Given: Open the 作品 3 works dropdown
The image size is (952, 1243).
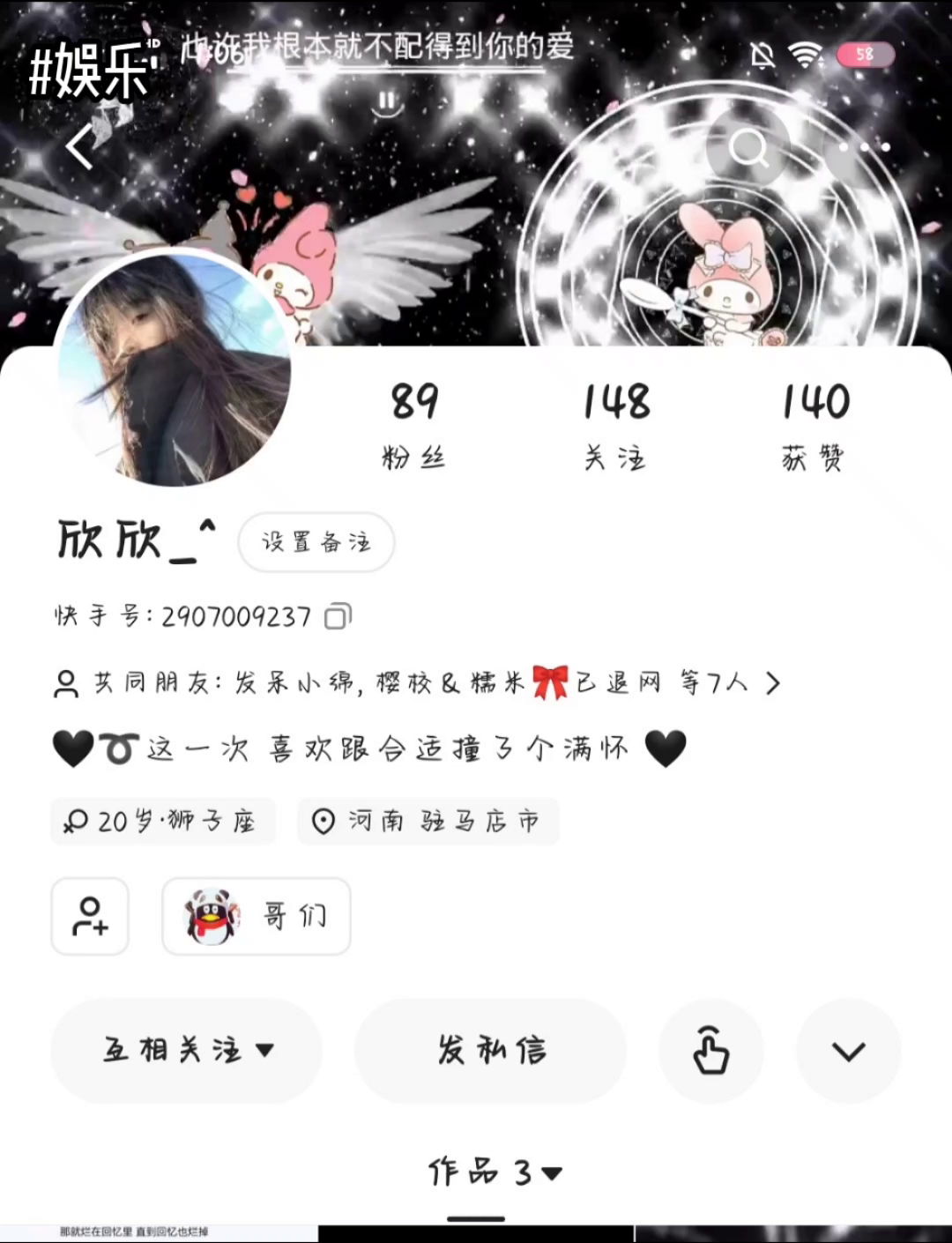Looking at the screenshot, I should click(x=495, y=1172).
